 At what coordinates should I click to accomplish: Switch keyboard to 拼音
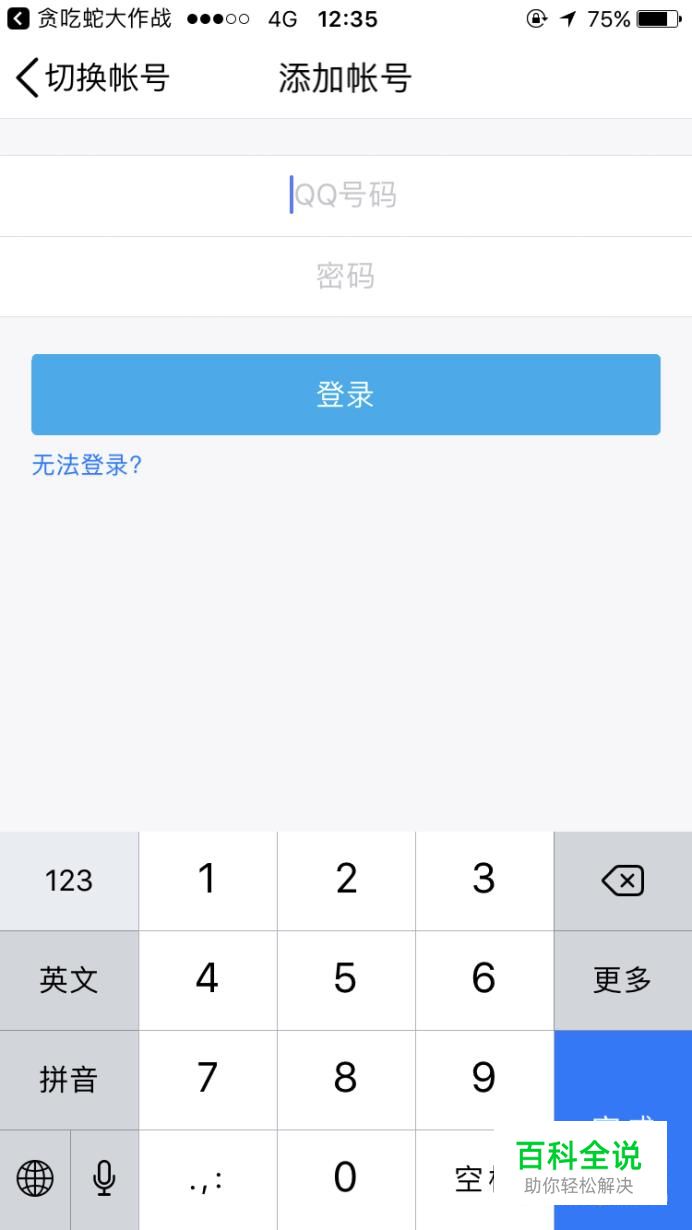(69, 1079)
